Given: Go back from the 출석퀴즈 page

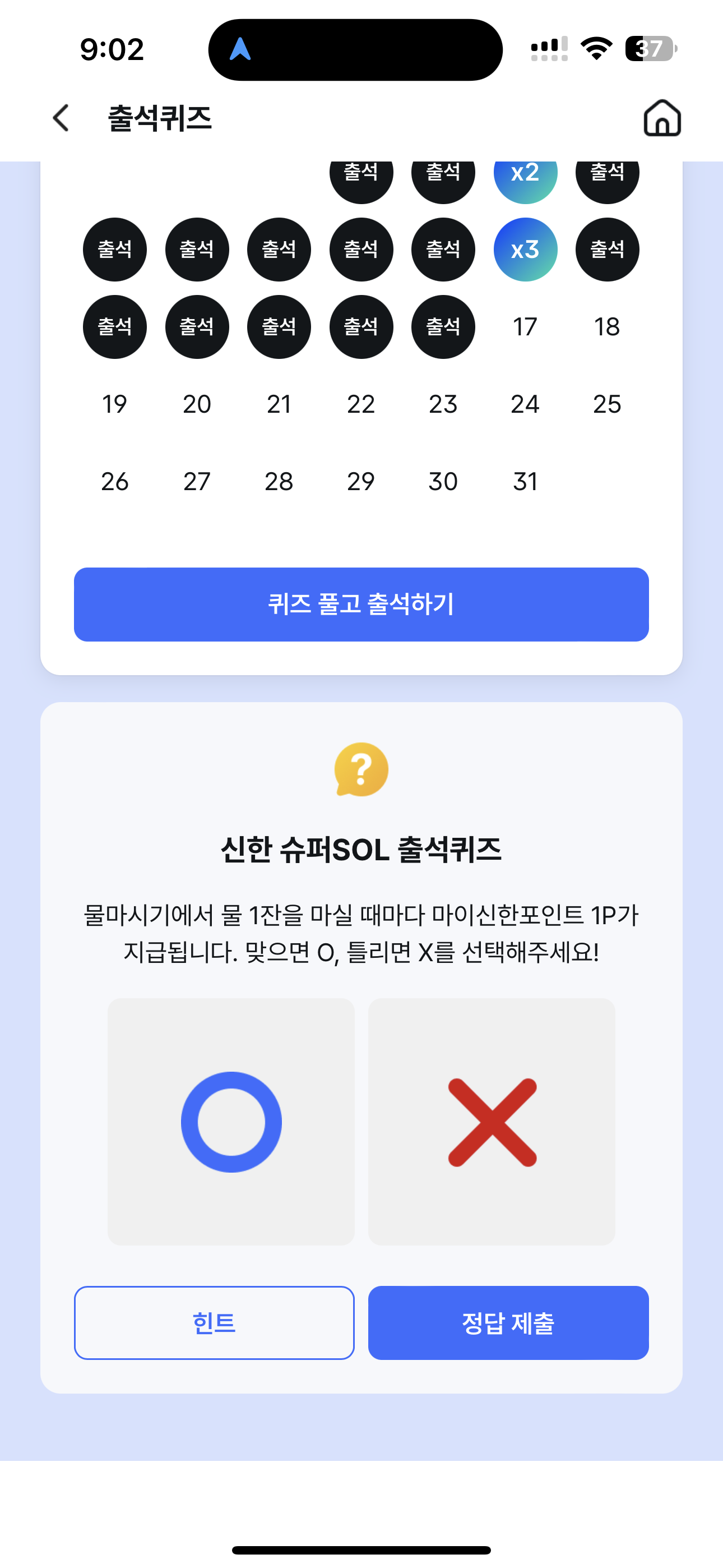Looking at the screenshot, I should click(61, 117).
